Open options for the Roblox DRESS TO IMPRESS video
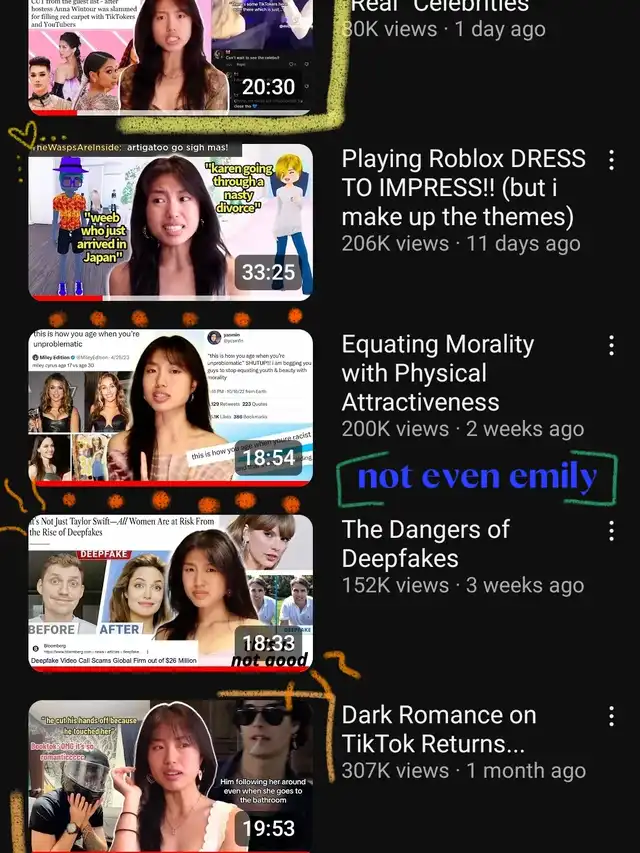Screen dimensions: 640x853 click(612, 160)
